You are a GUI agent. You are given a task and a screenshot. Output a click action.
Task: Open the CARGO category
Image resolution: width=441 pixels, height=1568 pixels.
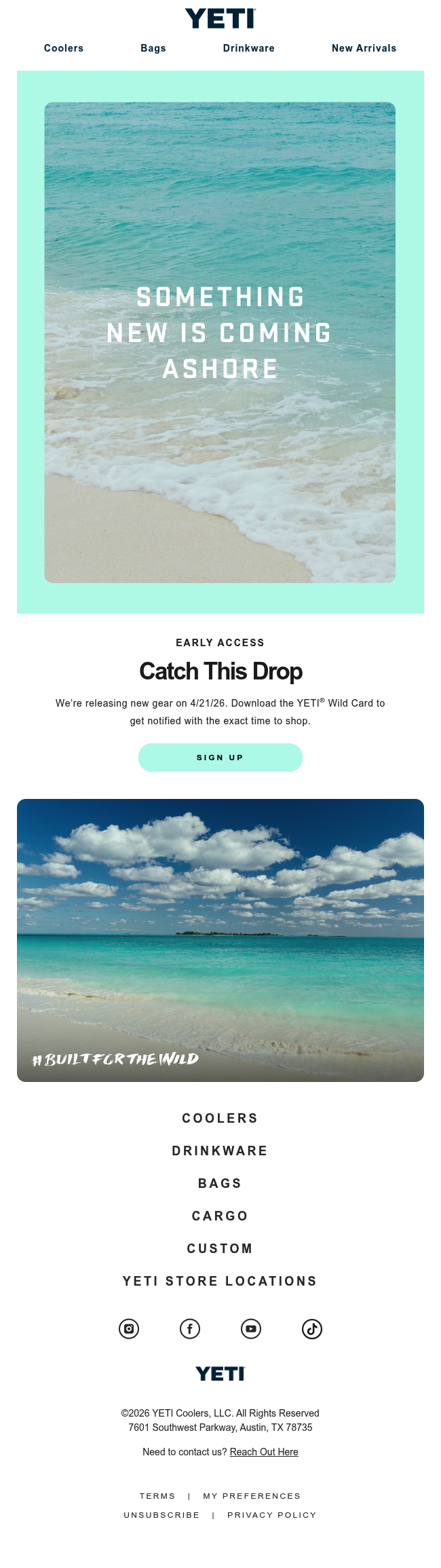[x=220, y=1216]
